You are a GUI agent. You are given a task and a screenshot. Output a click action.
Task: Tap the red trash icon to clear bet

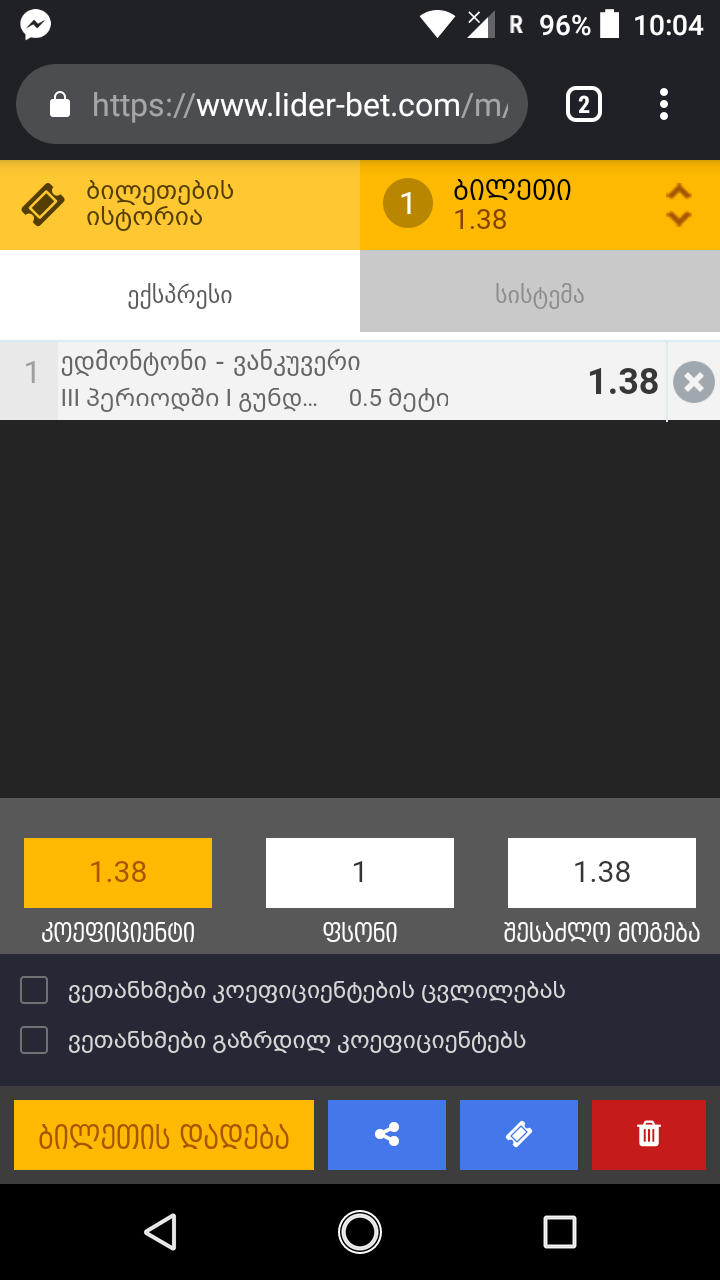point(648,1134)
